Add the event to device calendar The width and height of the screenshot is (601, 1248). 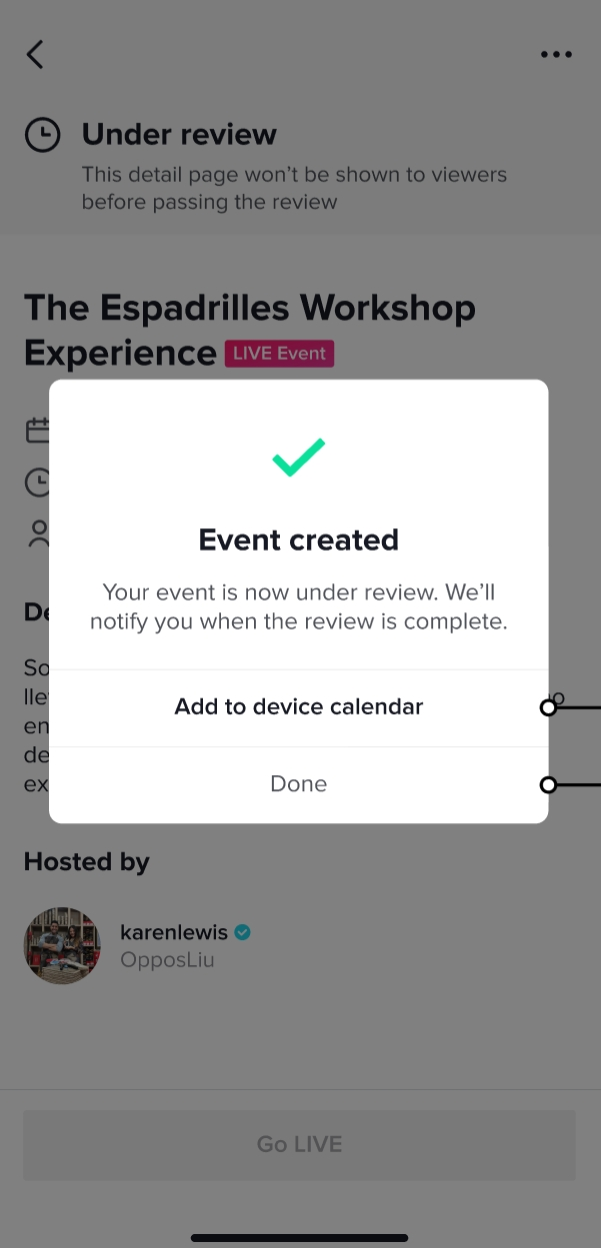(298, 707)
